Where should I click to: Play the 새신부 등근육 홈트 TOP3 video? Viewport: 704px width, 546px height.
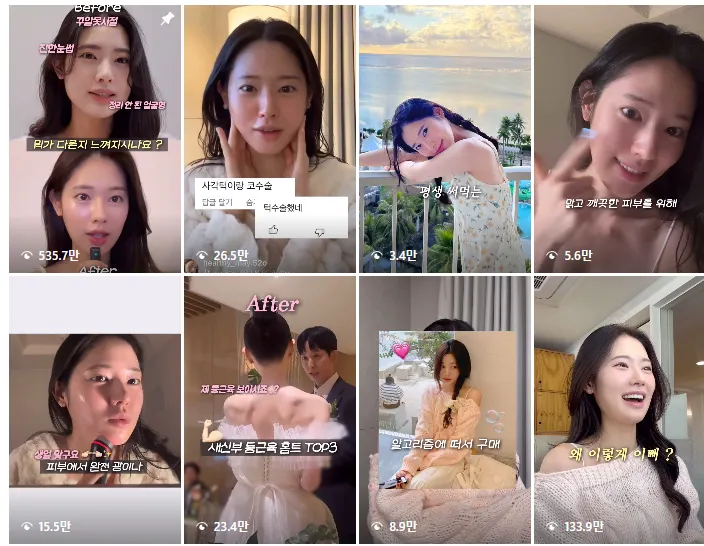(x=269, y=410)
